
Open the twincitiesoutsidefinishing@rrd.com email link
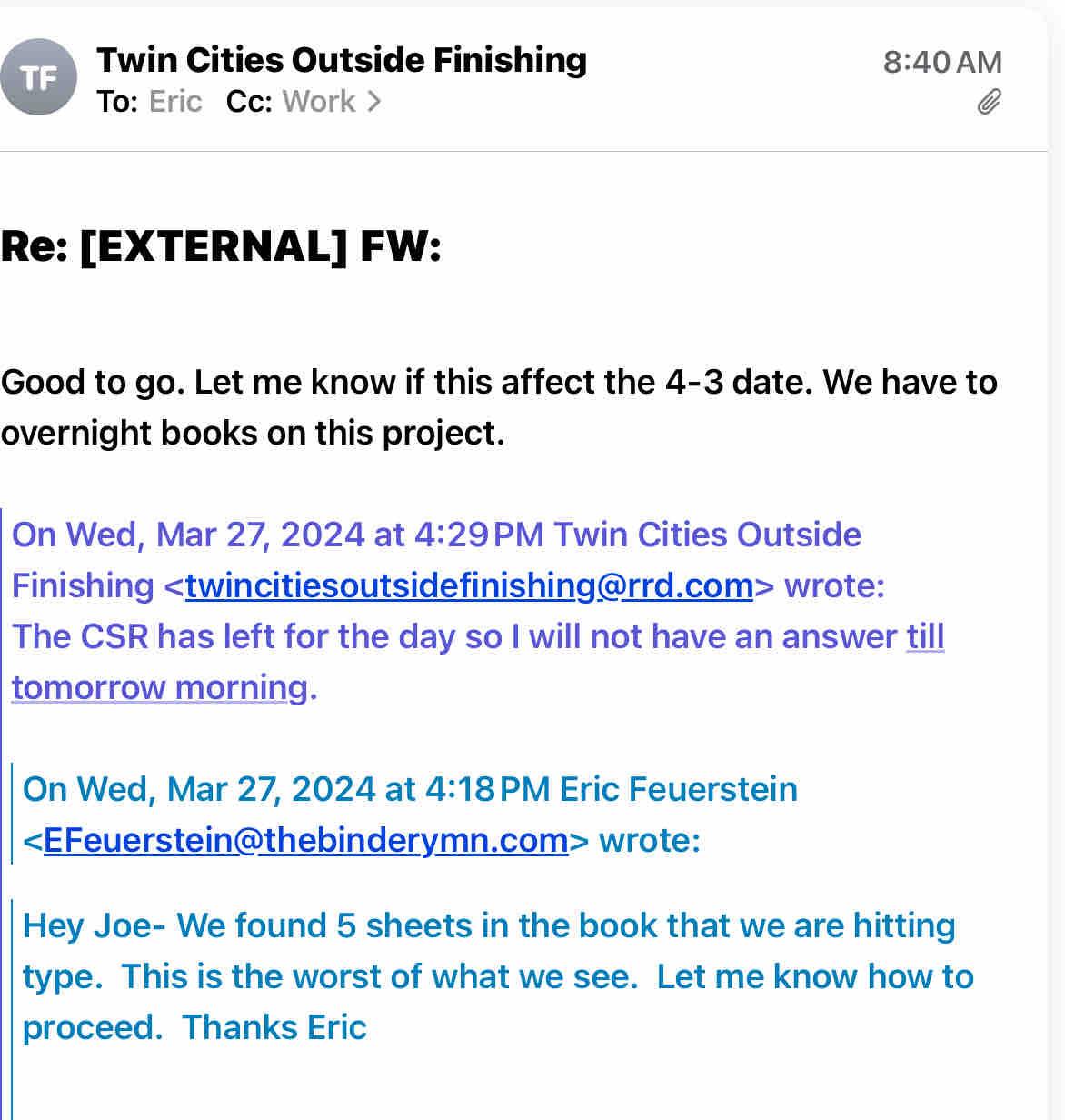tap(469, 586)
